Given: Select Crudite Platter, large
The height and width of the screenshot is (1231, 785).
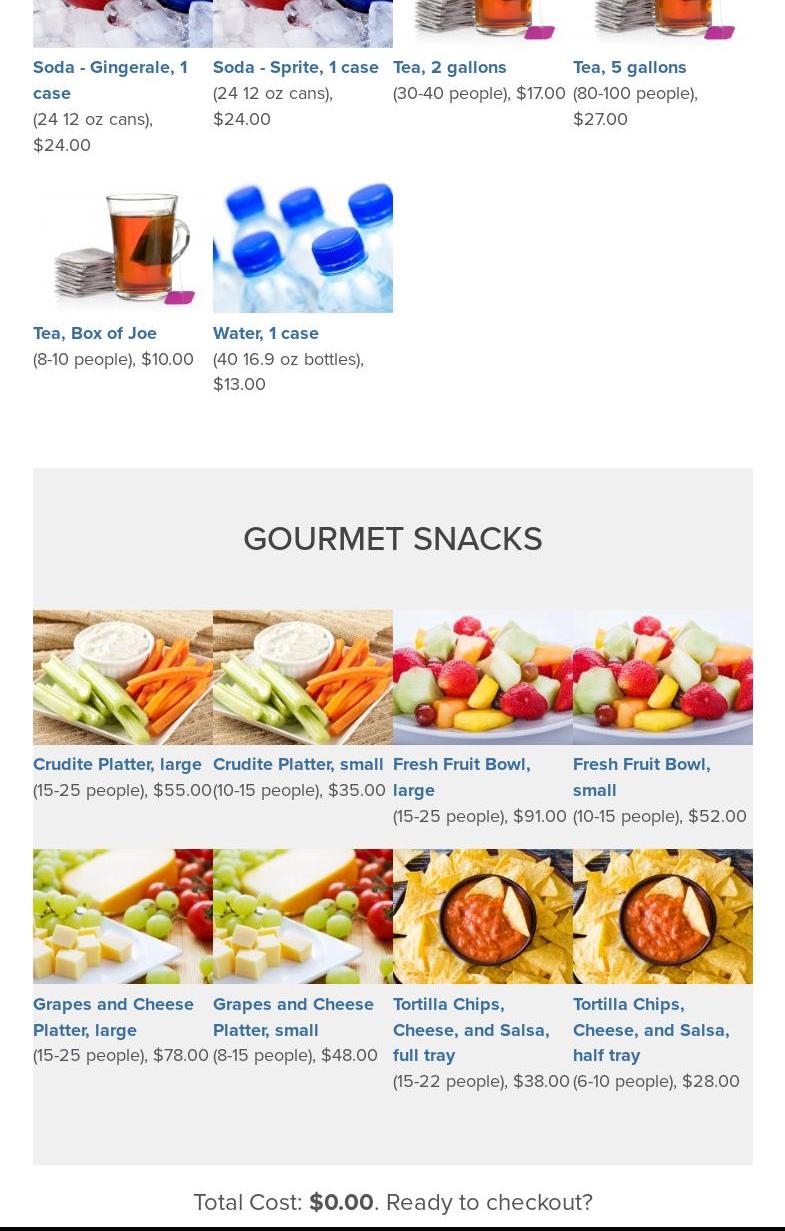Looking at the screenshot, I should (117, 764).
